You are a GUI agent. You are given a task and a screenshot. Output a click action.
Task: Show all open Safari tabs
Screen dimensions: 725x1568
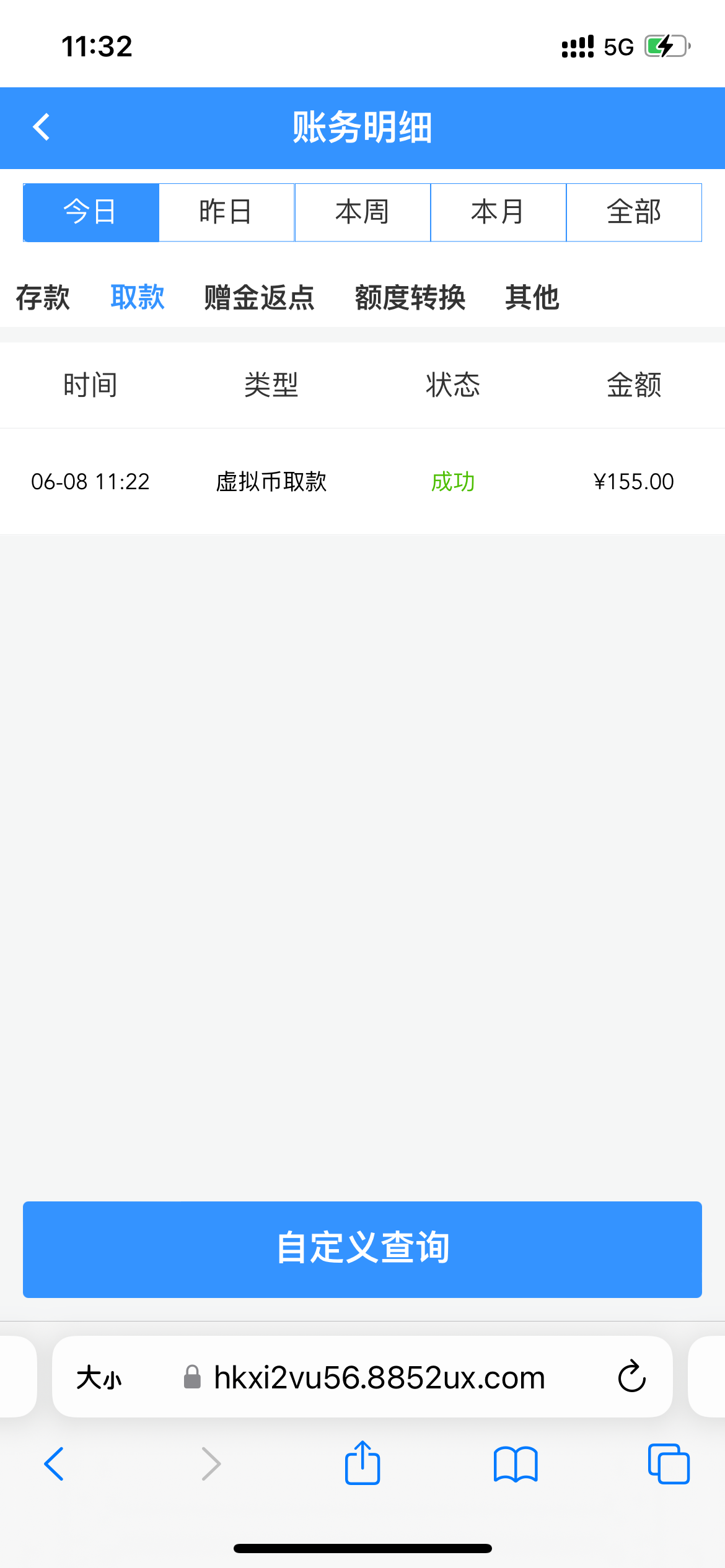pos(668,1464)
